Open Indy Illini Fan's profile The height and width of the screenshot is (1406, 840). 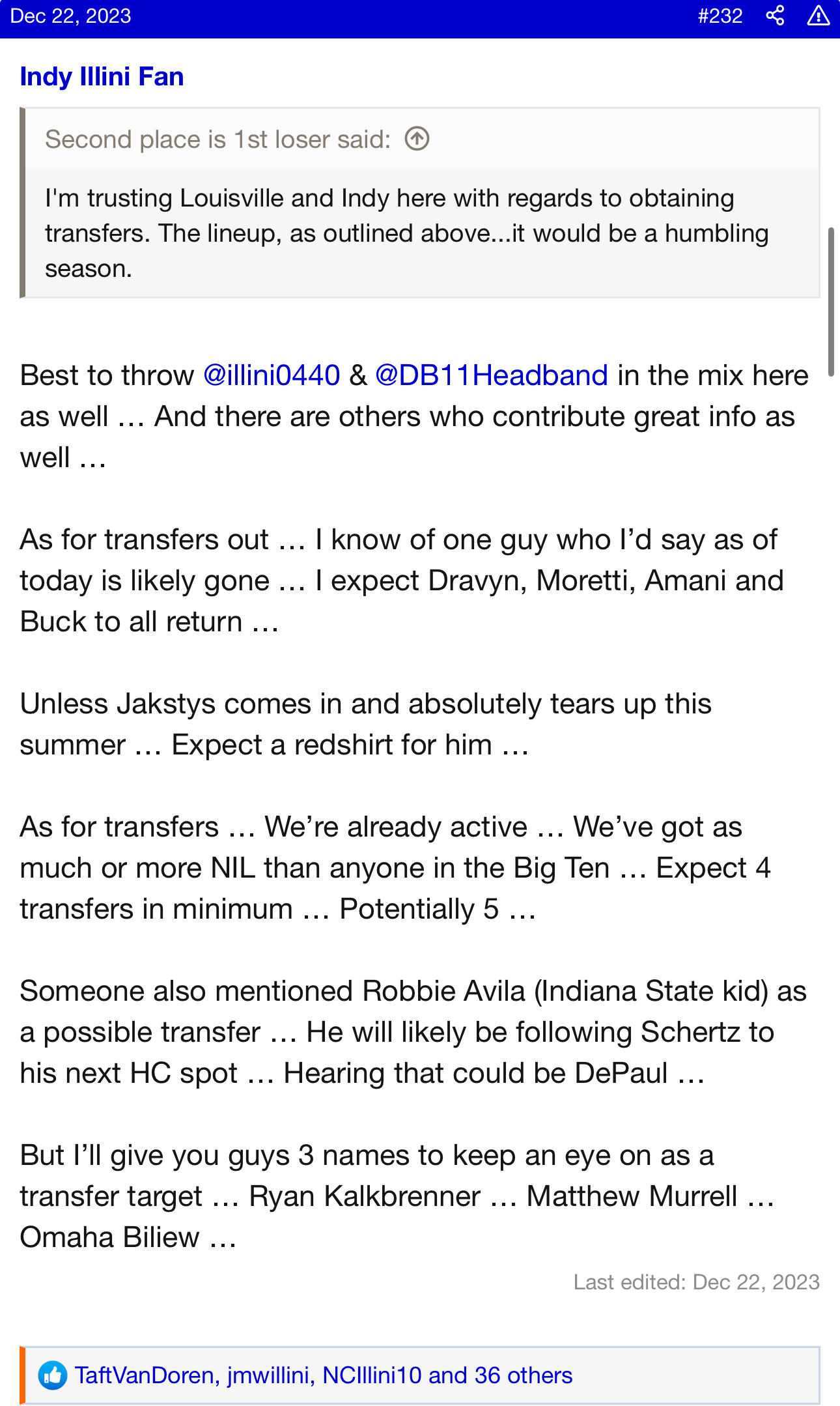102,77
